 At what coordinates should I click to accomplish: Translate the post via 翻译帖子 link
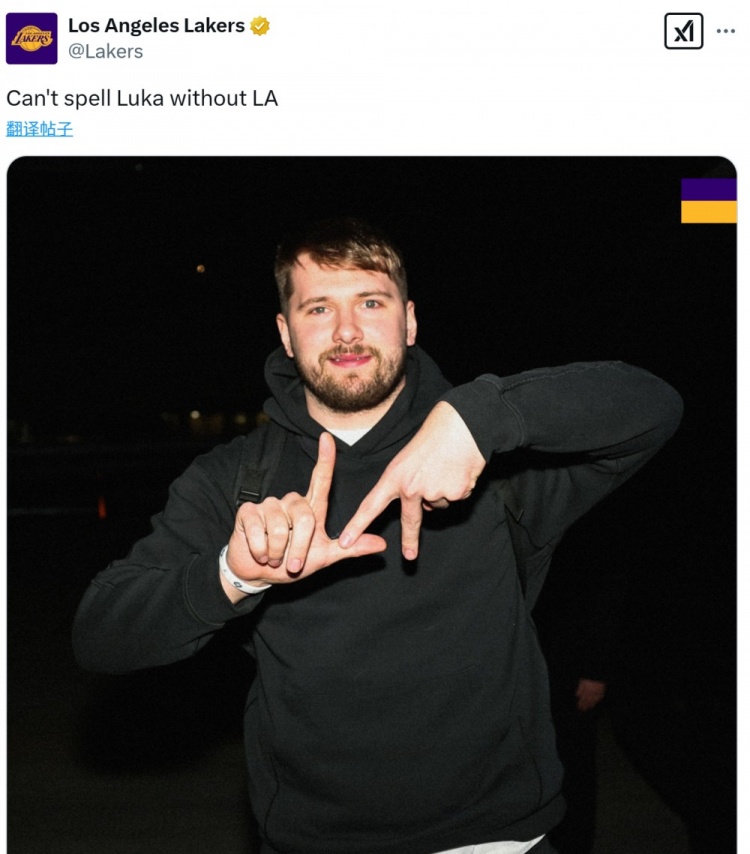(x=40, y=129)
